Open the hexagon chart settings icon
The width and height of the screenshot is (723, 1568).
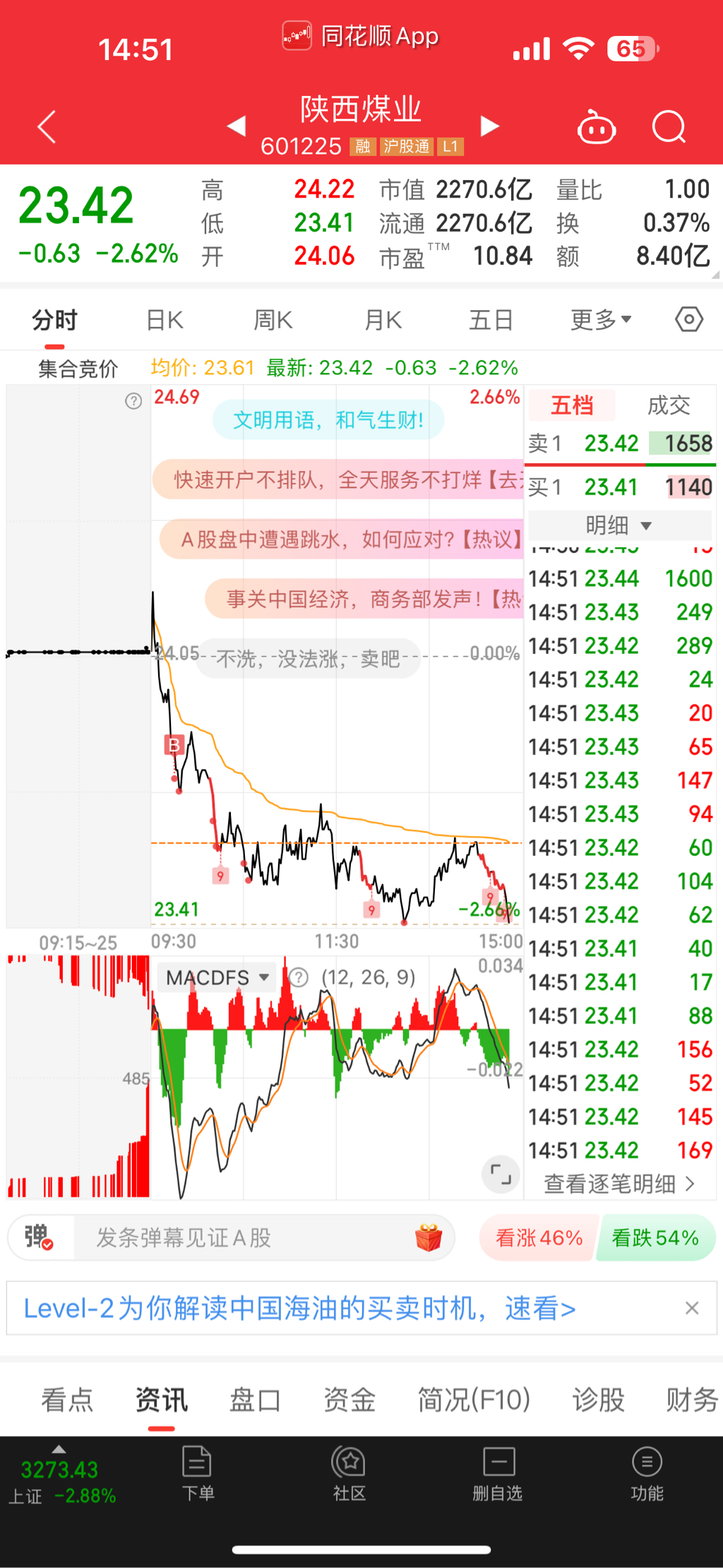coord(689,320)
